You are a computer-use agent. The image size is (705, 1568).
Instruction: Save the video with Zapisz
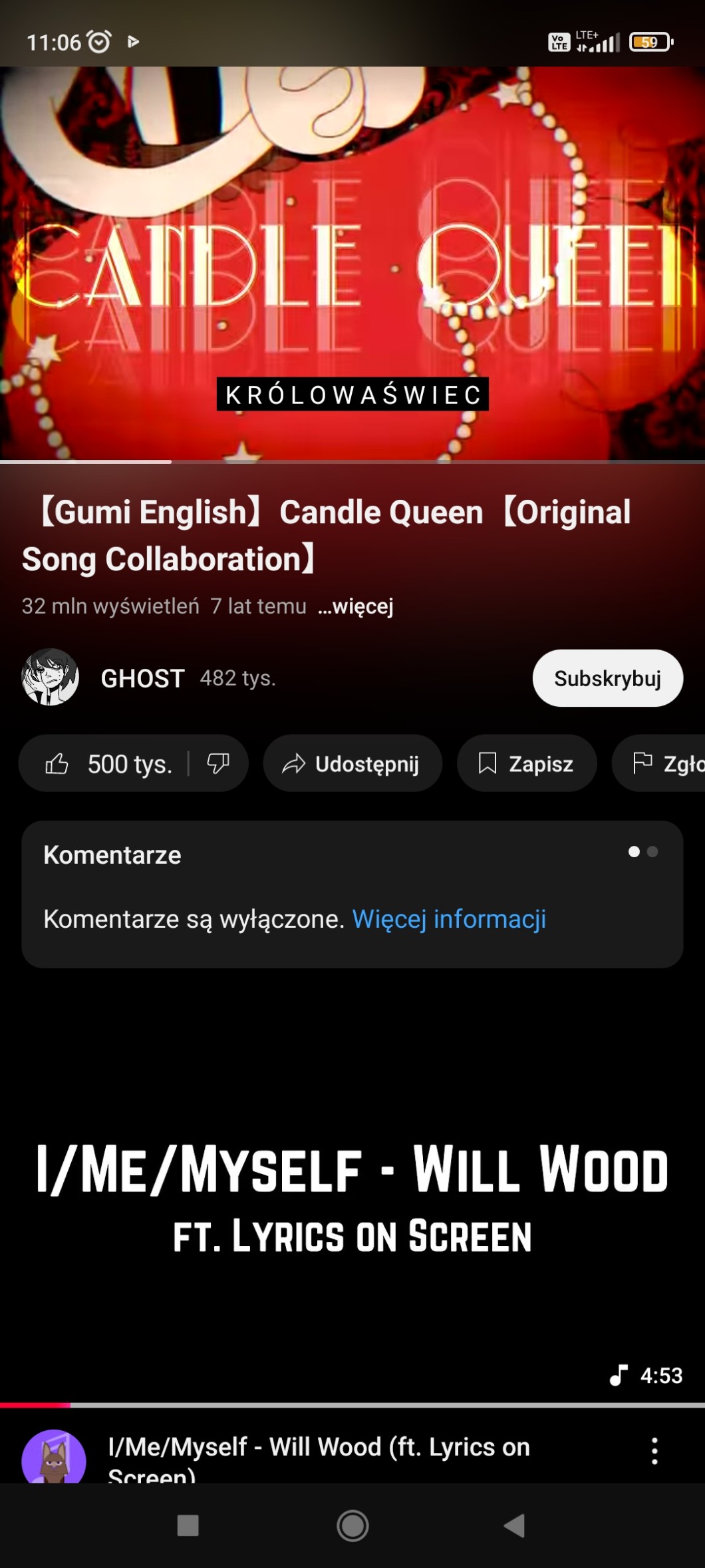tap(526, 763)
